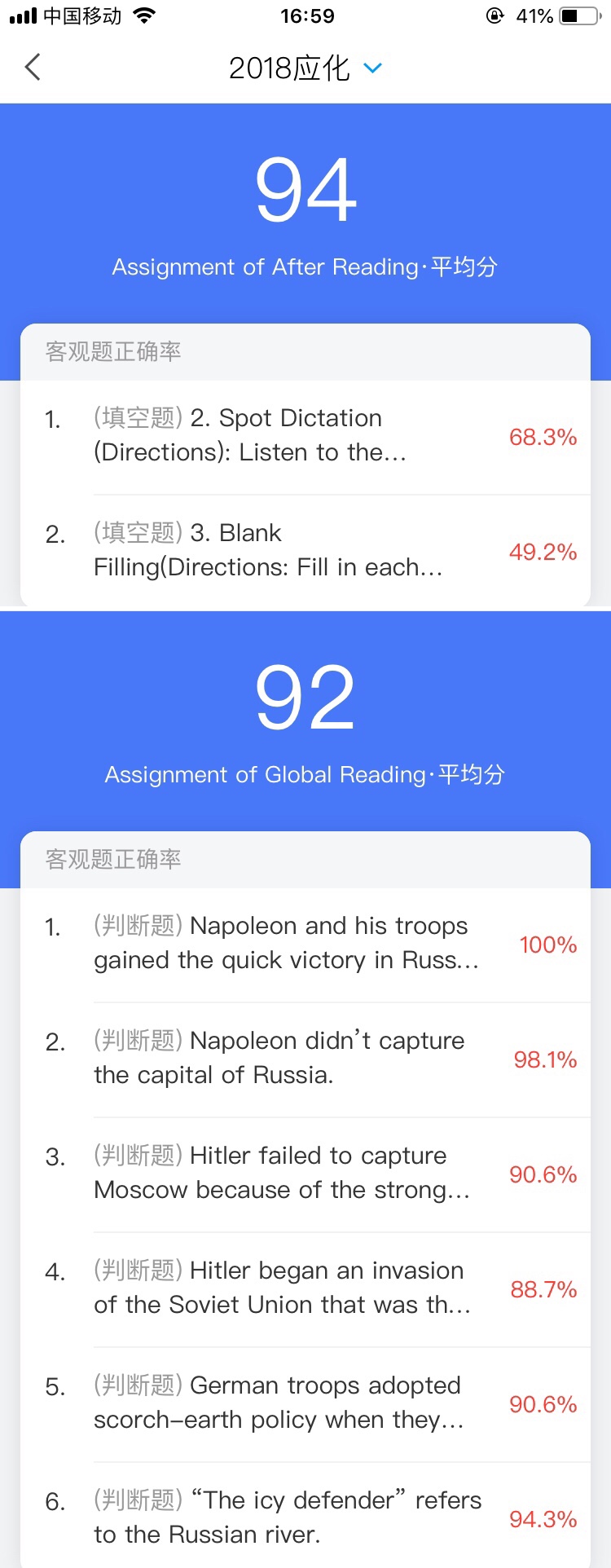Open the Blank Filling question row

(305, 551)
